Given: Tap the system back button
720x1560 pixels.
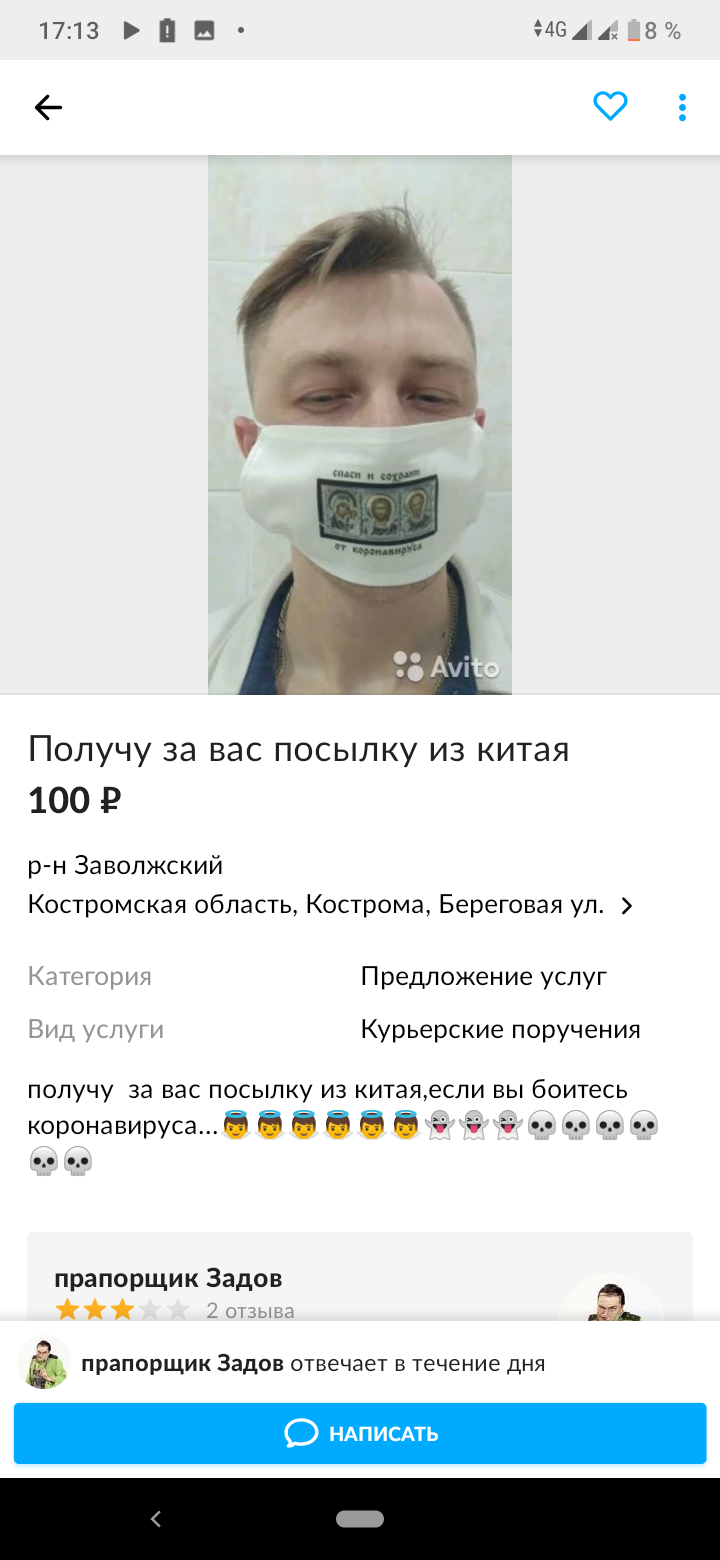Looking at the screenshot, I should 156,1519.
